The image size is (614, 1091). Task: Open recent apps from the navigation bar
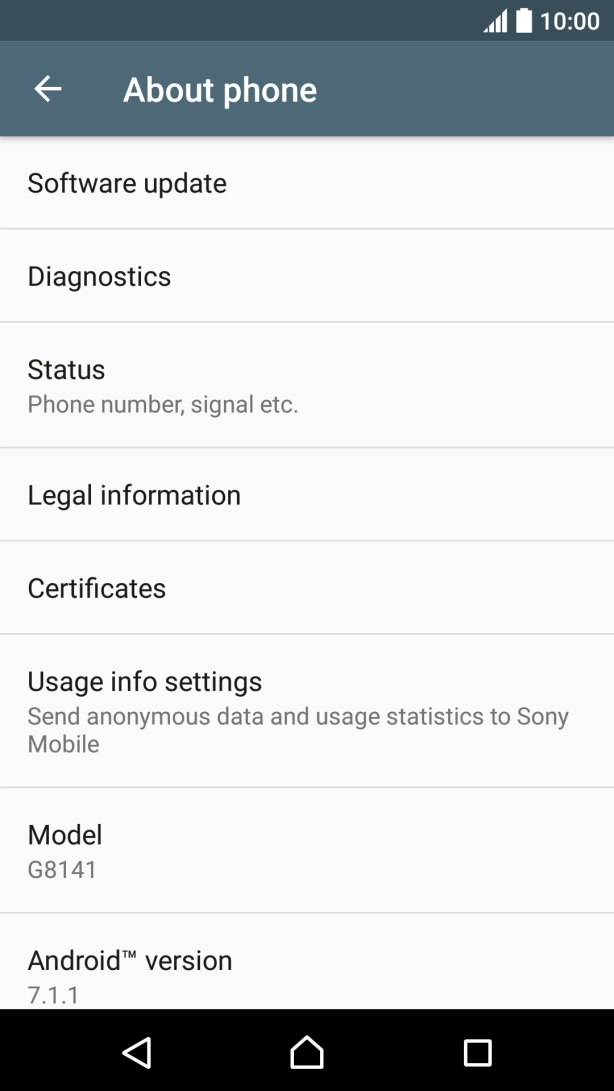click(478, 1052)
